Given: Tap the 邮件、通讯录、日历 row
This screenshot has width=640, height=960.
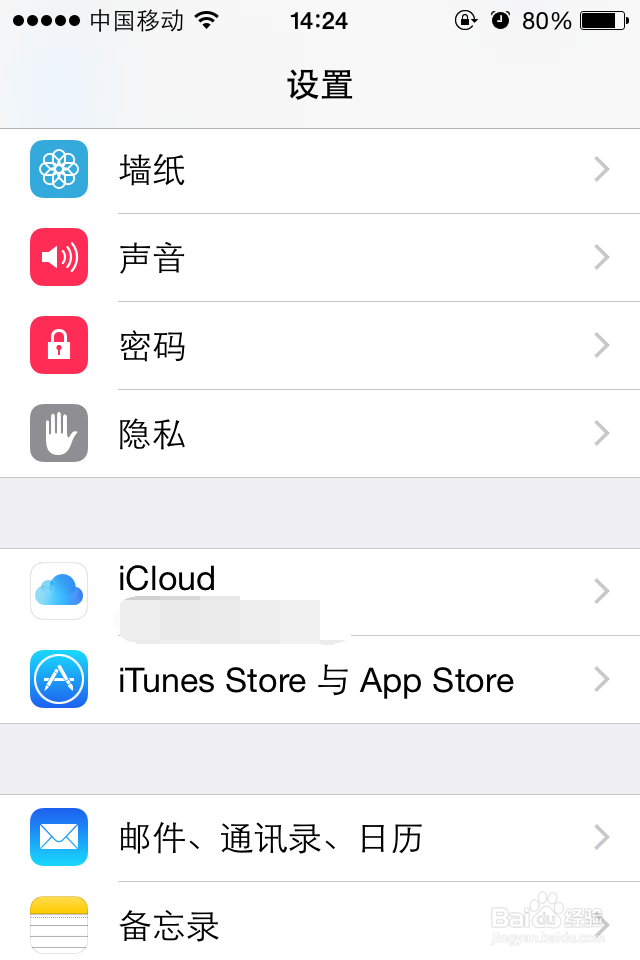Looking at the screenshot, I should click(320, 838).
